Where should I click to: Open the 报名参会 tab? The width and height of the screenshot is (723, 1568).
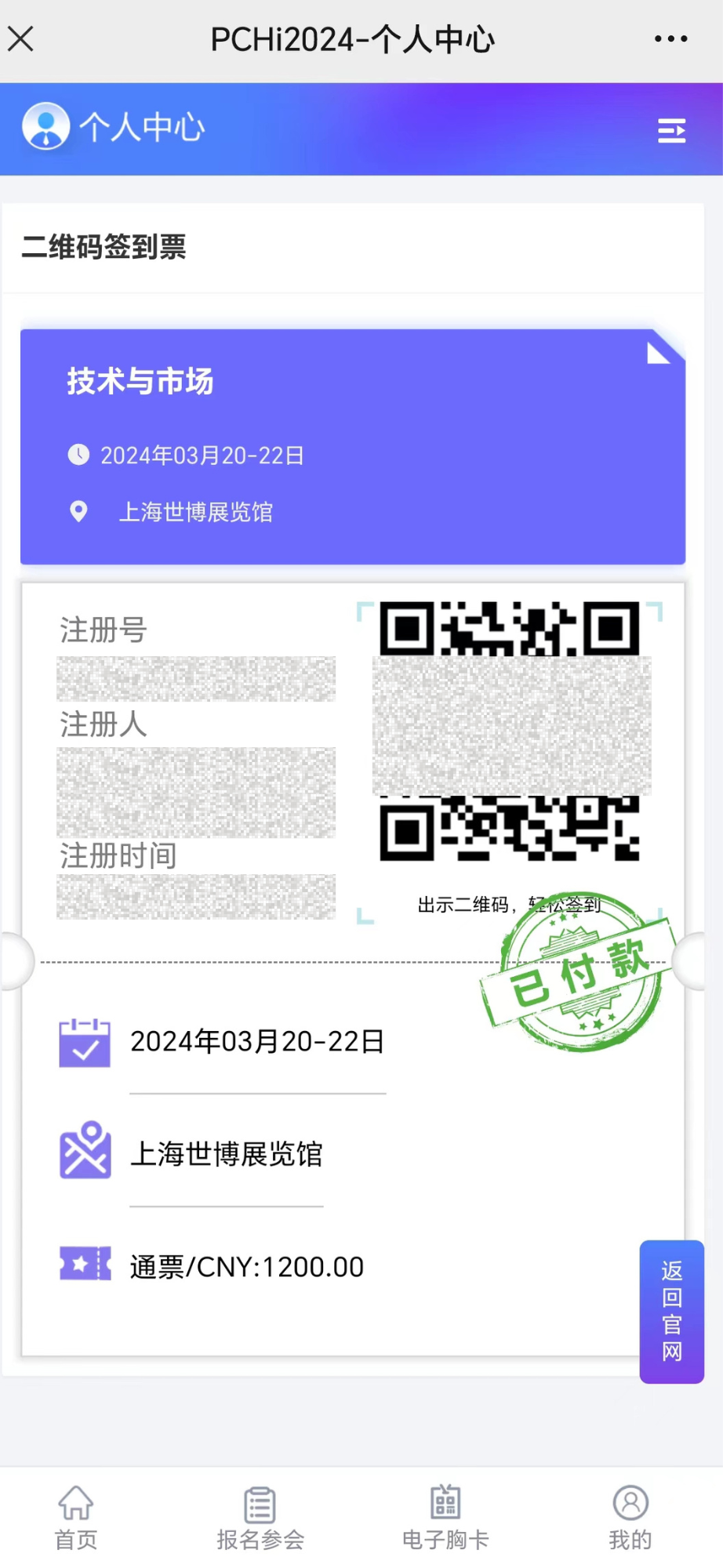click(260, 1518)
